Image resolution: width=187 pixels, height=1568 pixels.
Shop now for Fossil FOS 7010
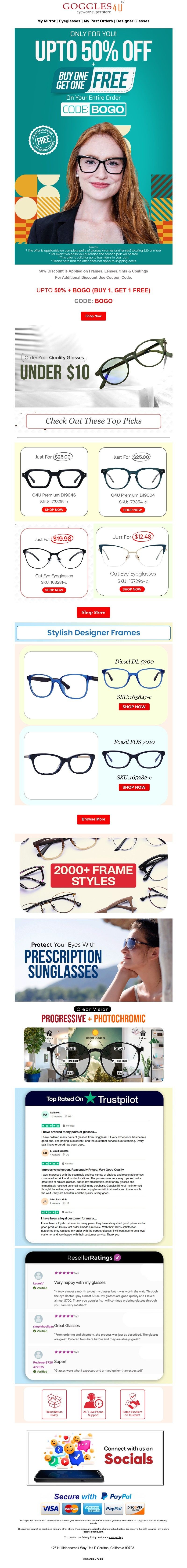click(133, 787)
